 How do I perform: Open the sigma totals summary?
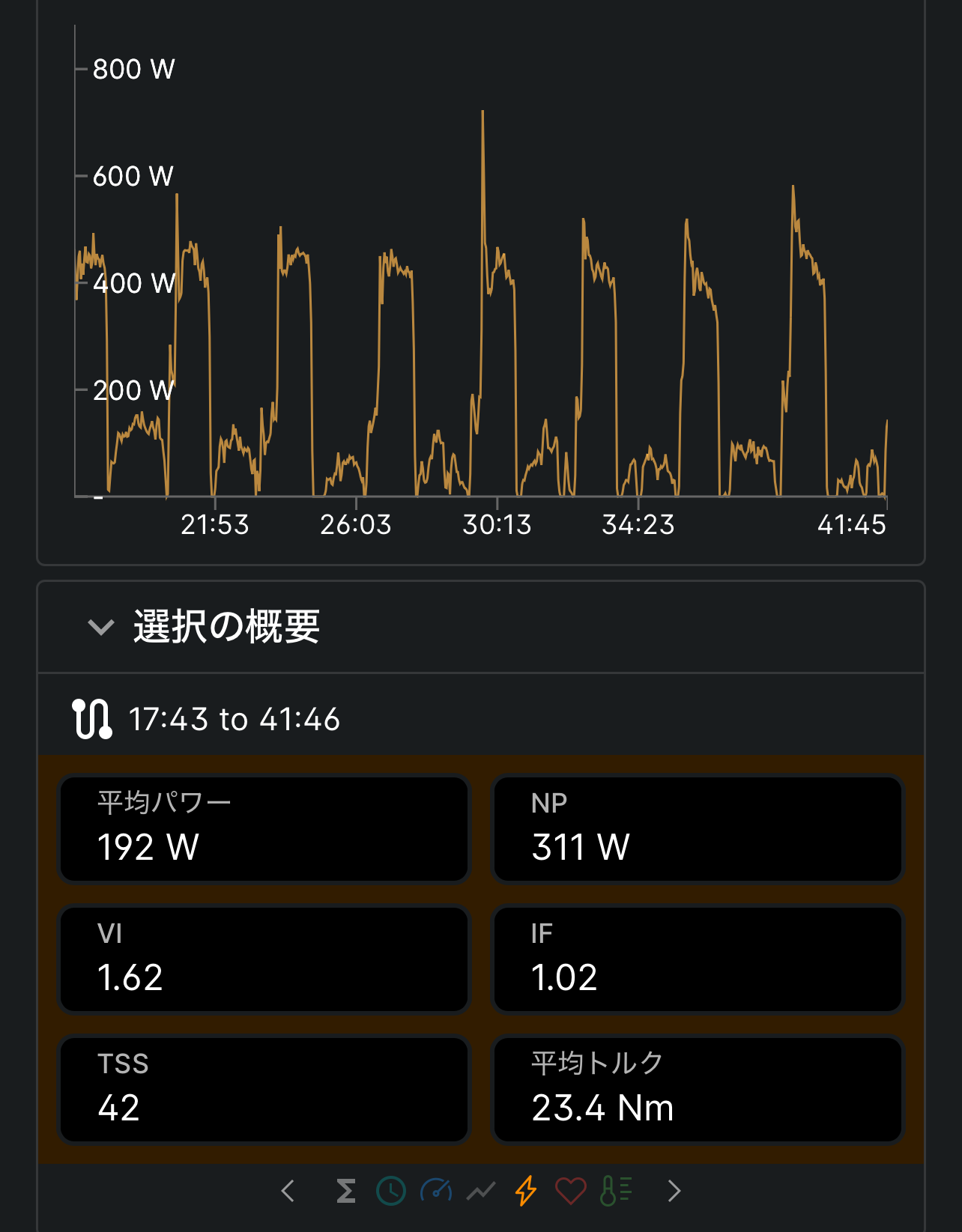coord(345,1191)
